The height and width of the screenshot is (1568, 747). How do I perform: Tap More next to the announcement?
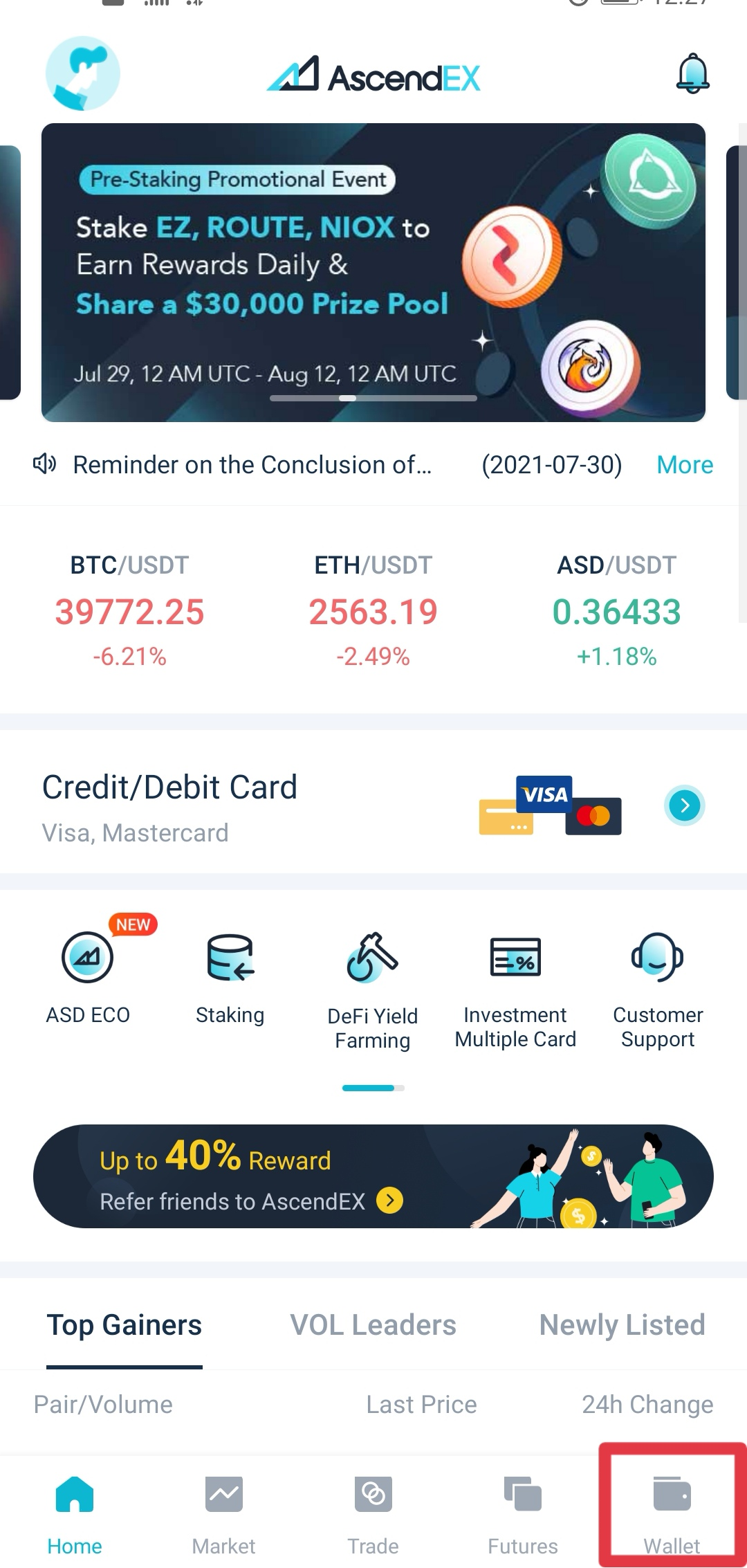684,465
